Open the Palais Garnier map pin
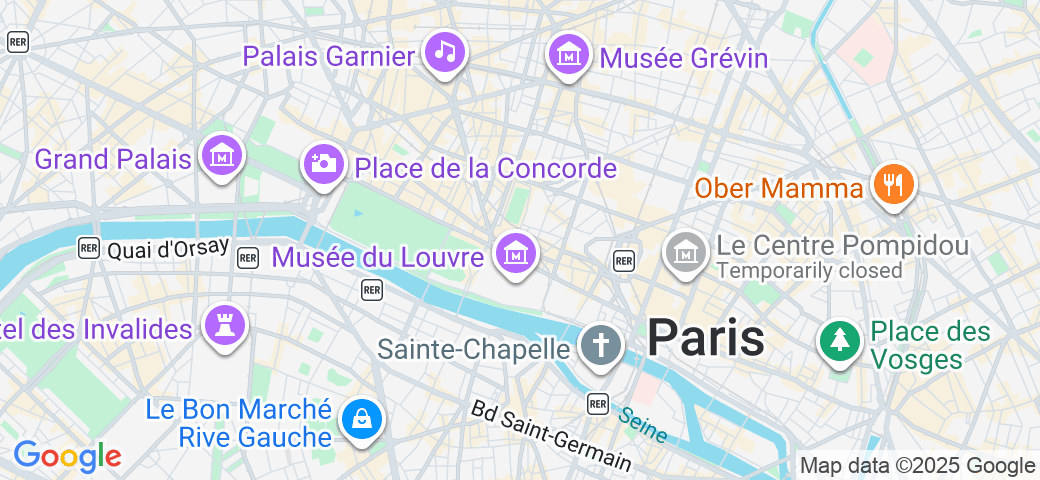Viewport: 1040px width, 480px height. pyautogui.click(x=445, y=52)
